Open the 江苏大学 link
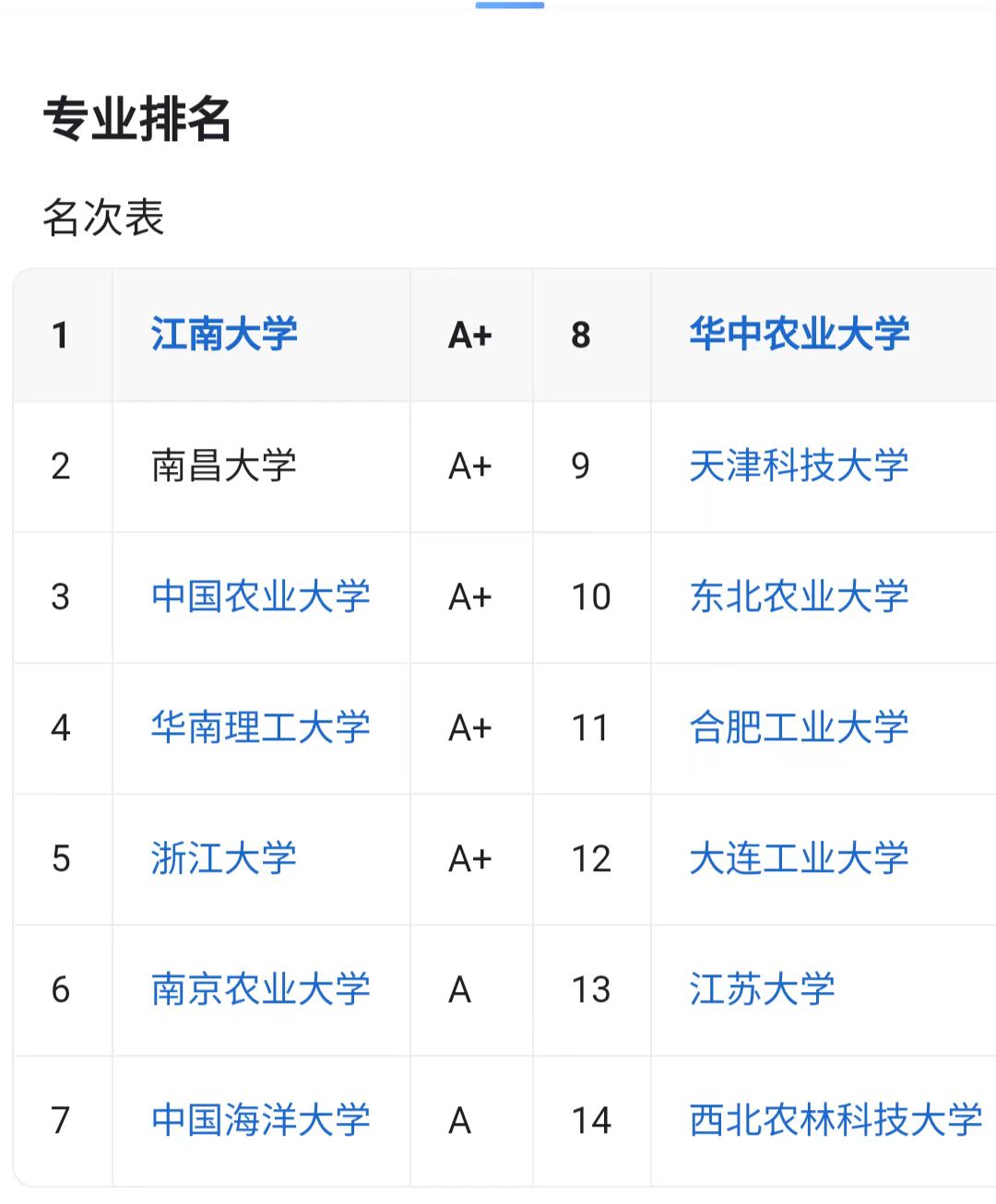Viewport: 996px width, 1204px height. tap(762, 989)
